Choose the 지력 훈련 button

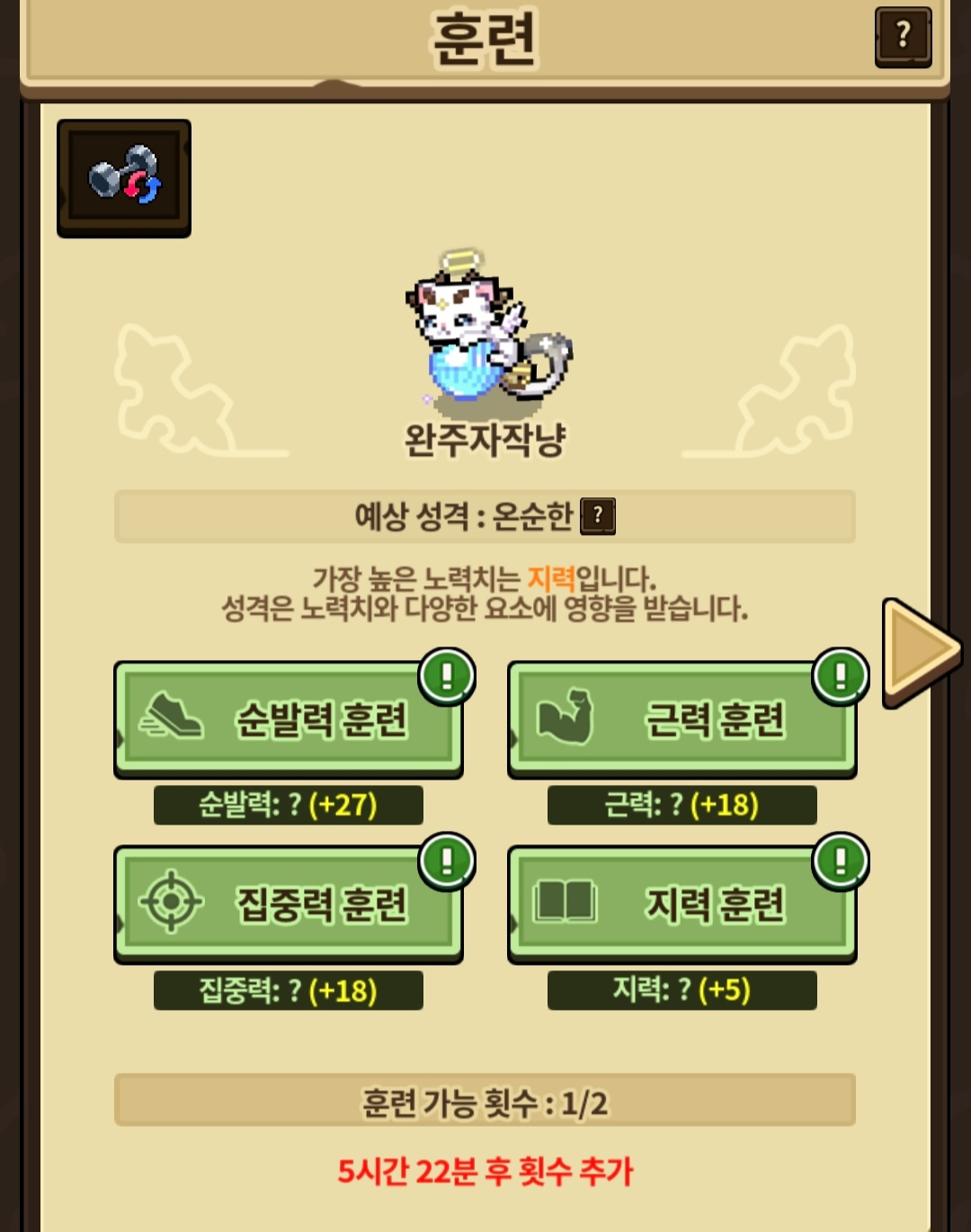pyautogui.click(x=681, y=904)
